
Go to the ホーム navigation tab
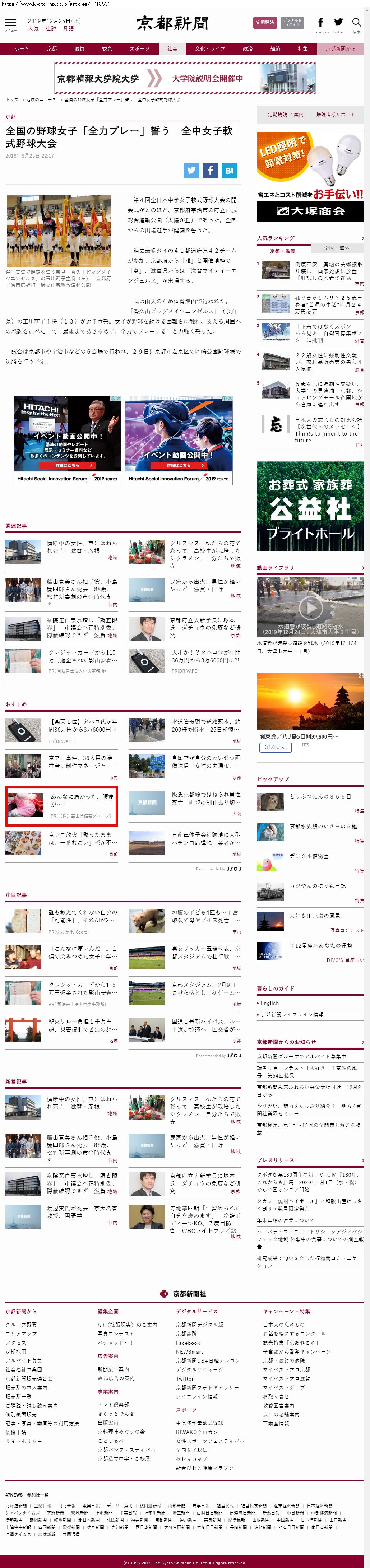21,49
